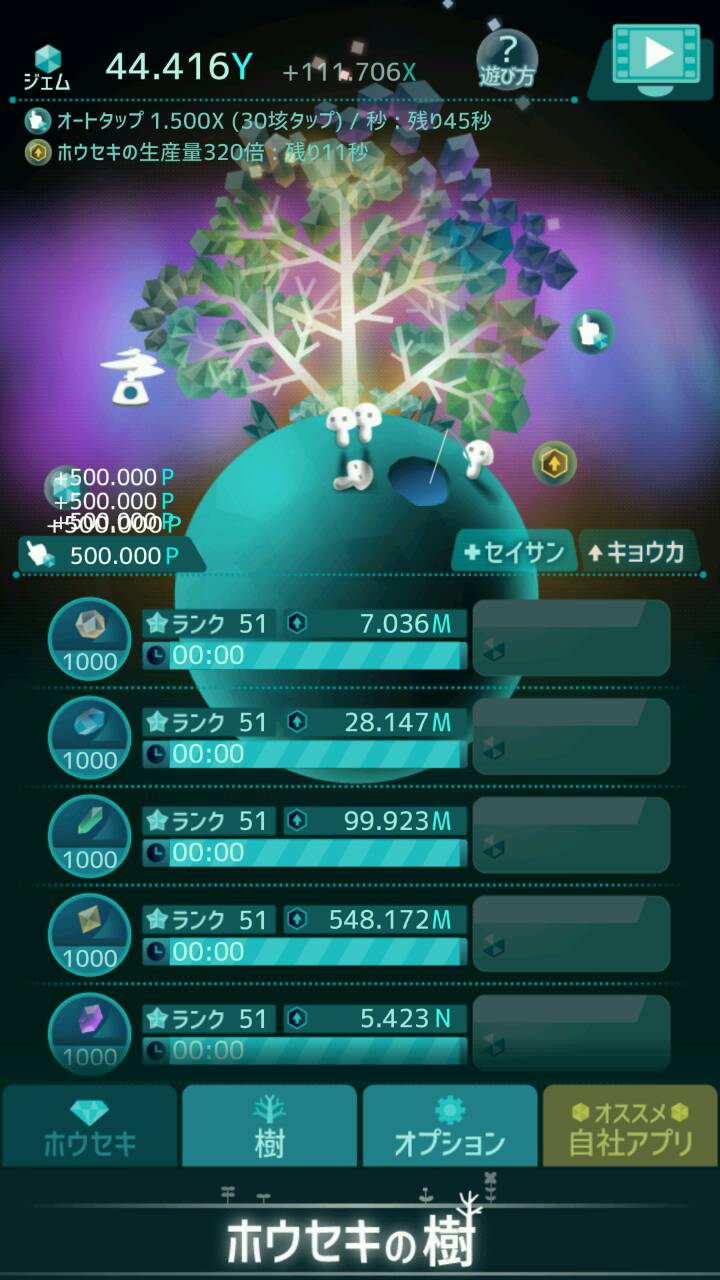
Task: Play the reward video ad
Action: tap(655, 56)
